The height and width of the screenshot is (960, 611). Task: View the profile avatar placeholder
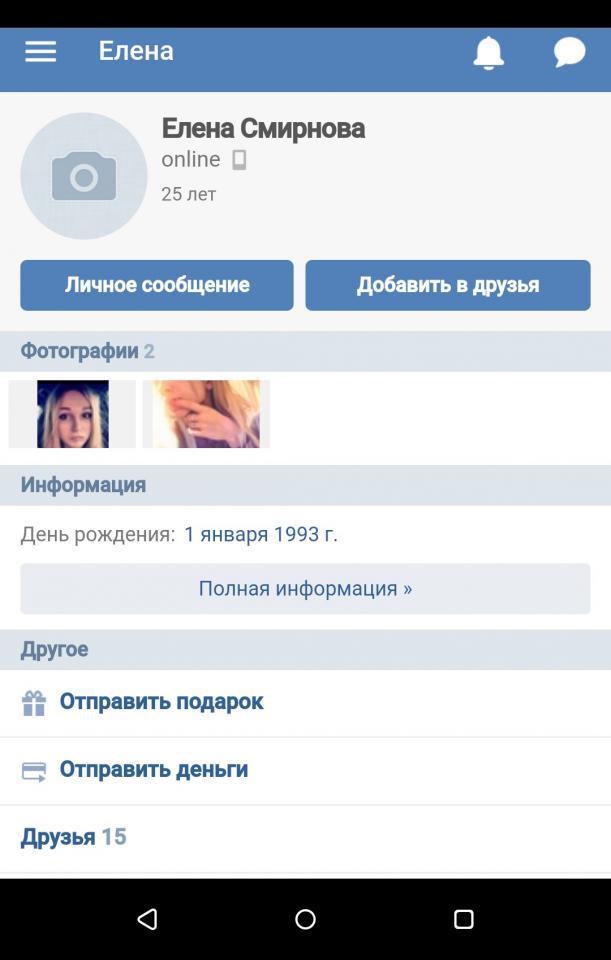tap(84, 176)
